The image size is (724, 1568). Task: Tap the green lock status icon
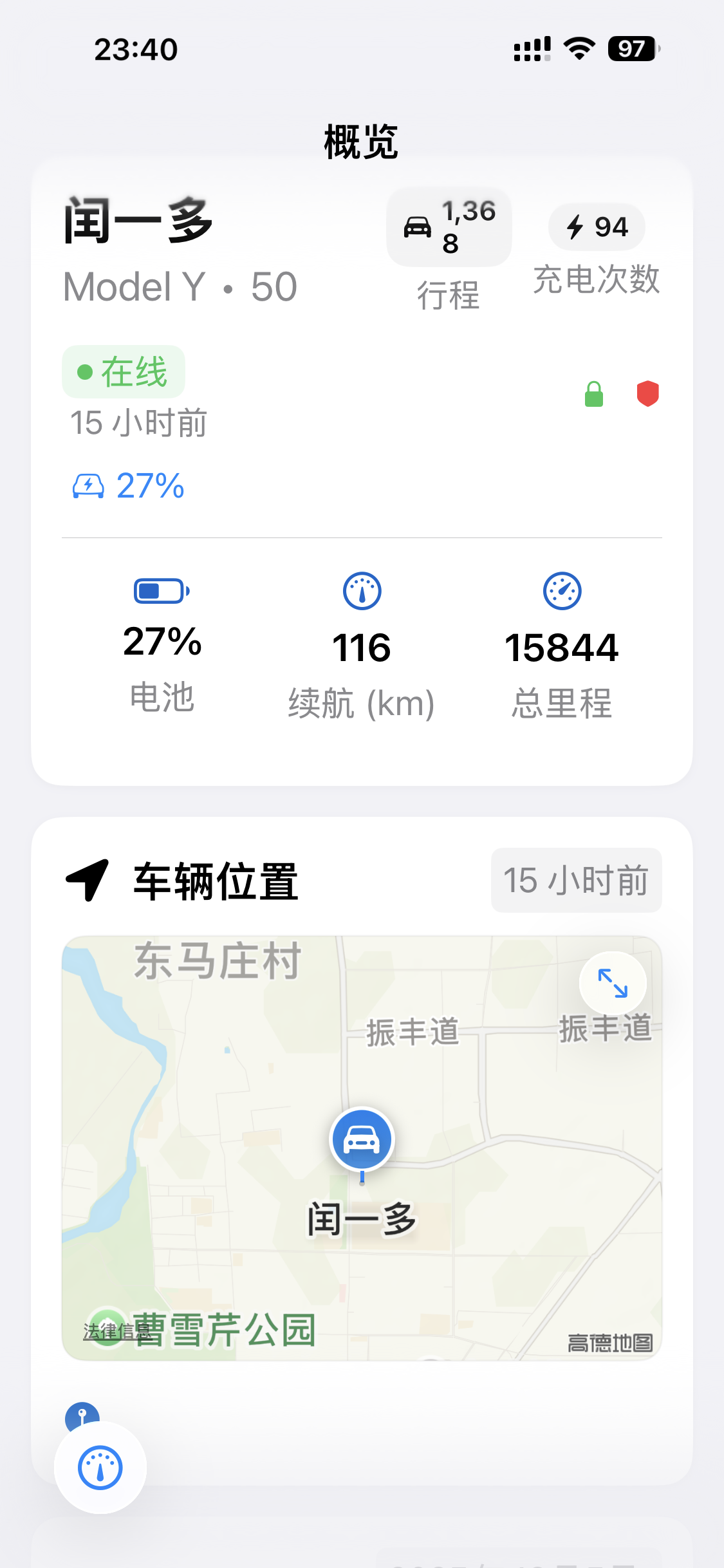(x=594, y=394)
